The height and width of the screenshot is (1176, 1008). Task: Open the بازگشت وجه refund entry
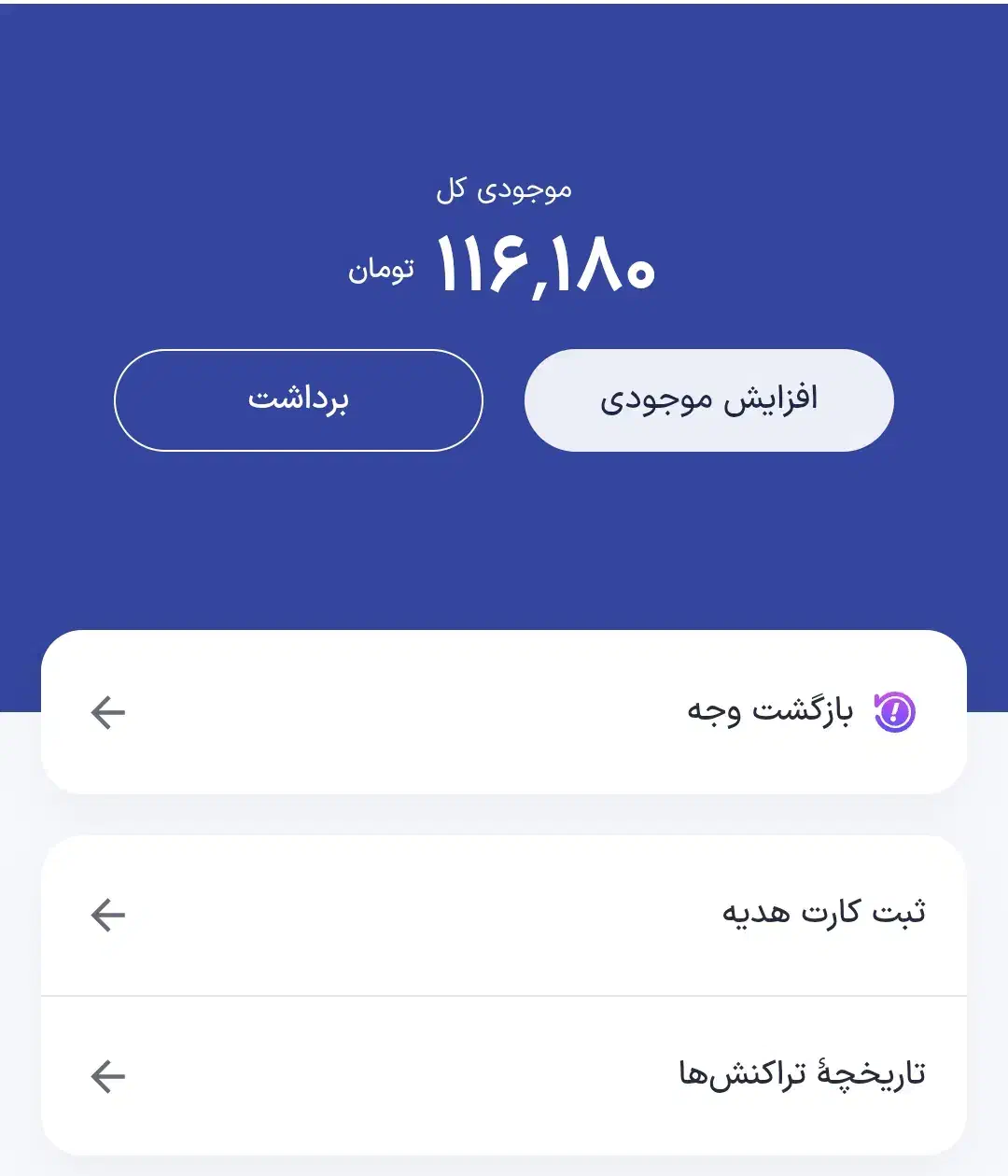504,711
